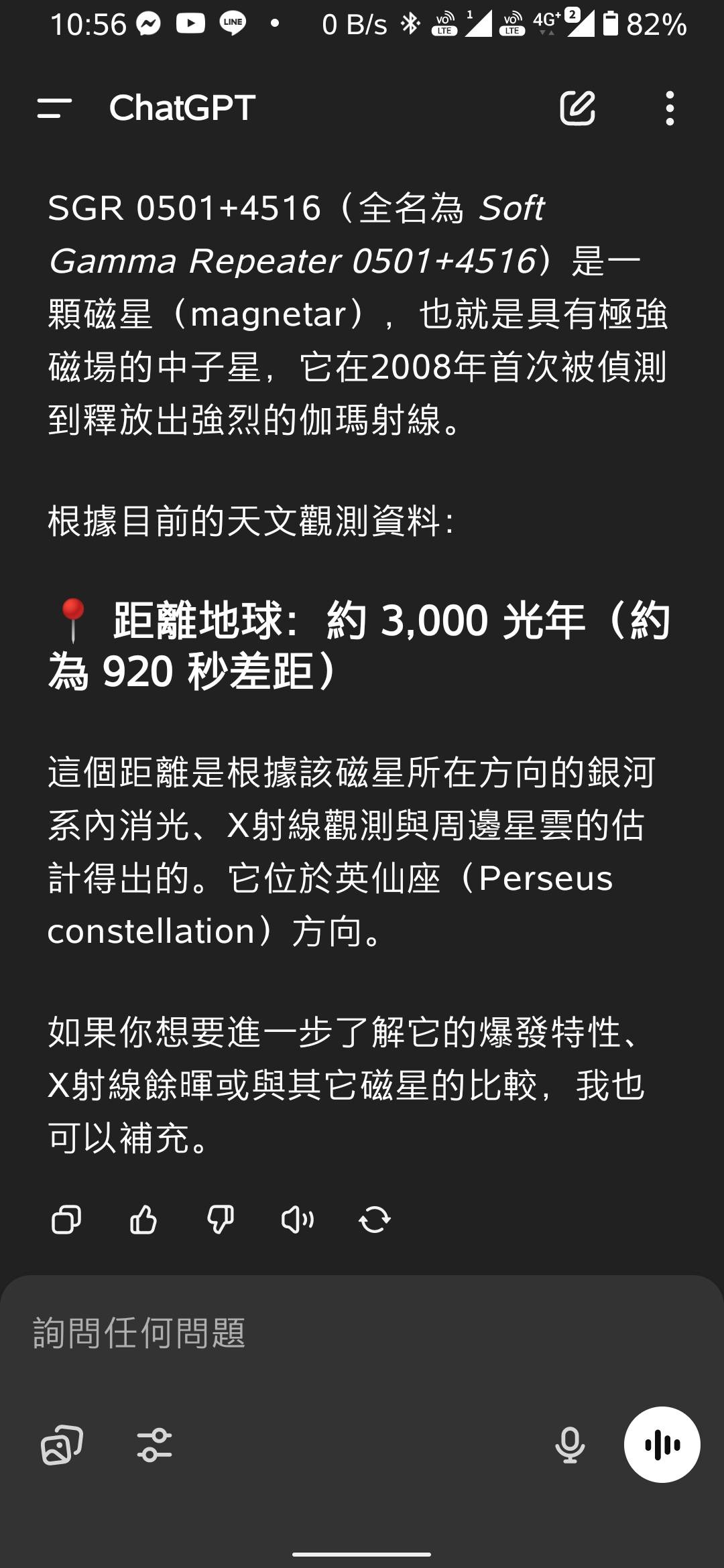Attach photos with the image icon
The height and width of the screenshot is (1568, 724).
62,1445
